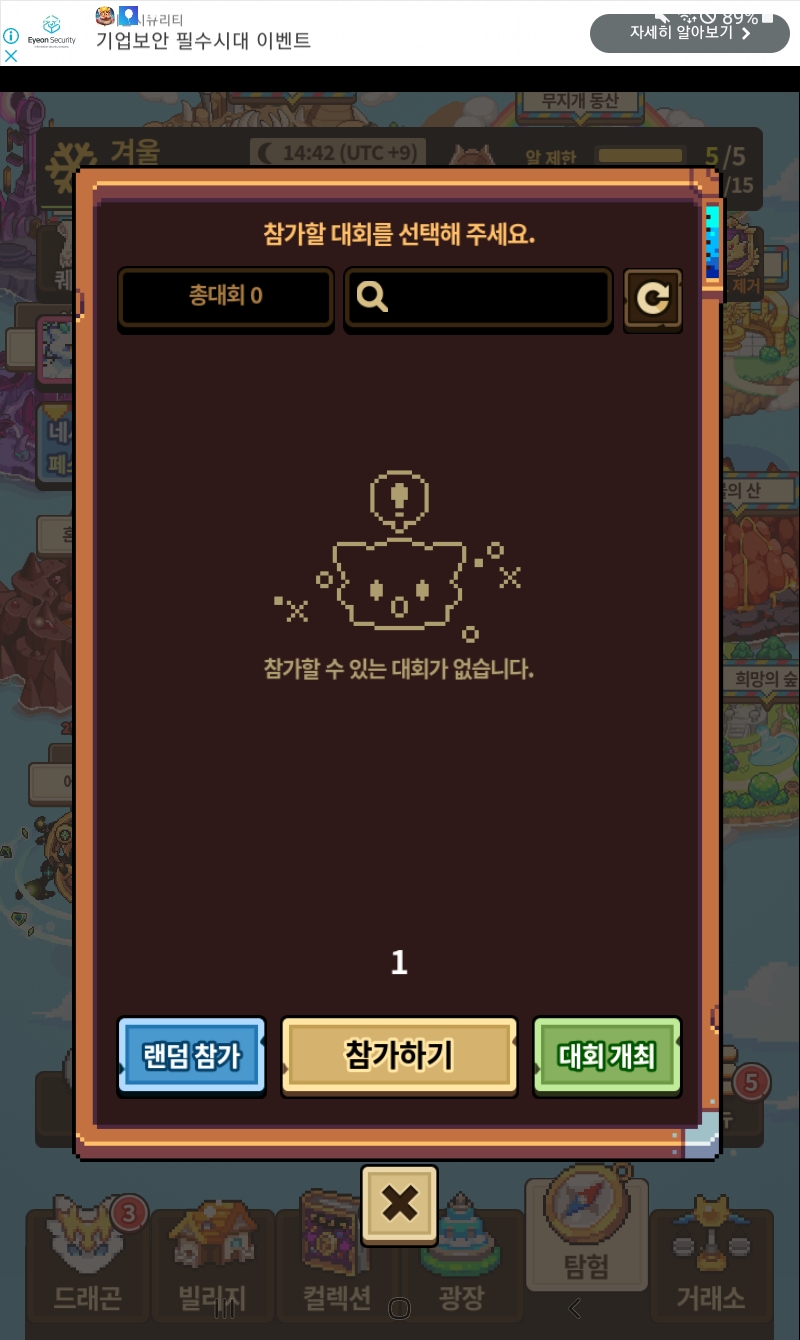Dismiss the ad banner

(11, 56)
